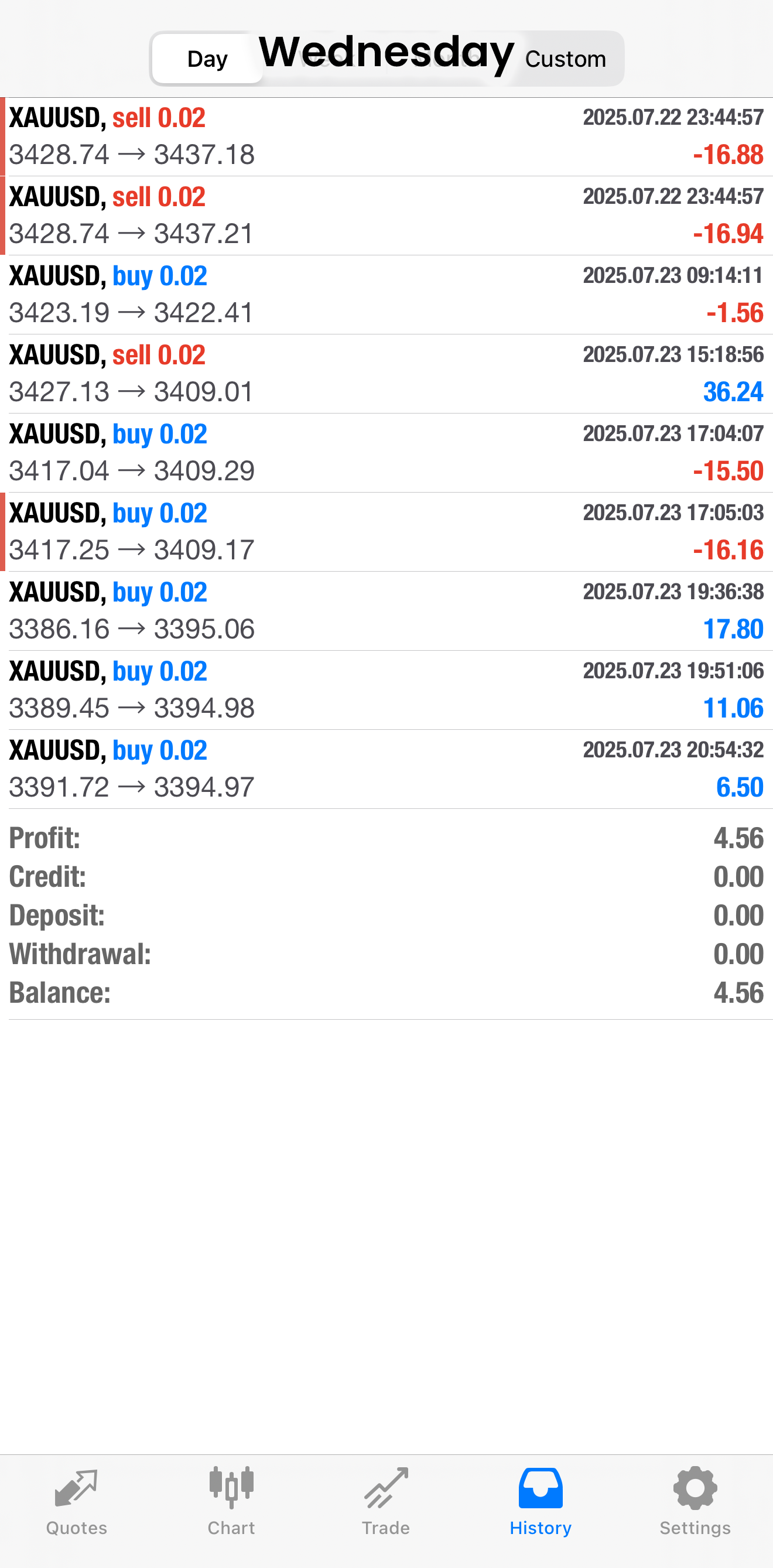Viewport: 773px width, 1568px height.
Task: Go to the Chart tab
Action: (x=231, y=1502)
